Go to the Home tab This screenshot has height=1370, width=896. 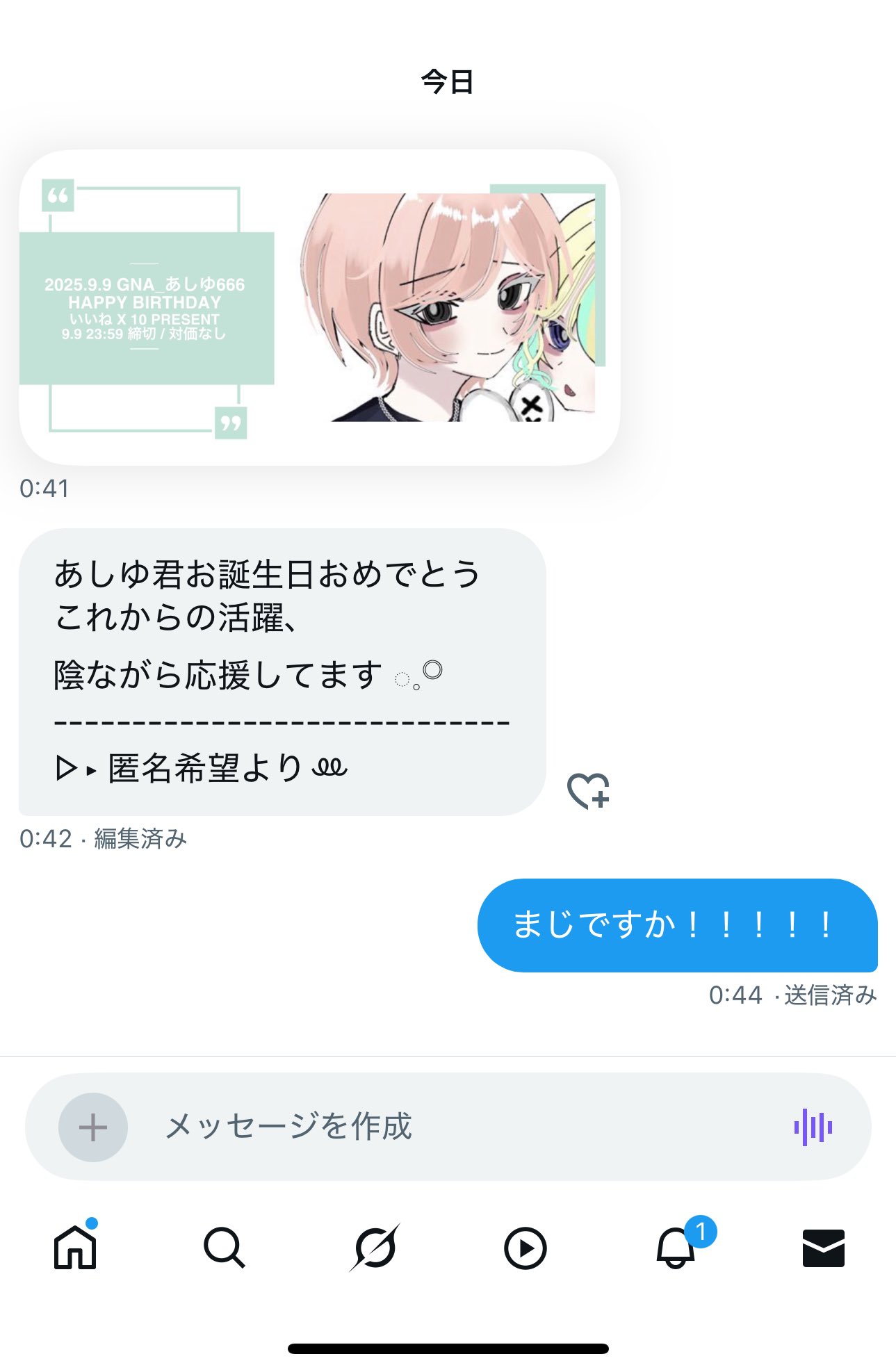coord(75,1248)
